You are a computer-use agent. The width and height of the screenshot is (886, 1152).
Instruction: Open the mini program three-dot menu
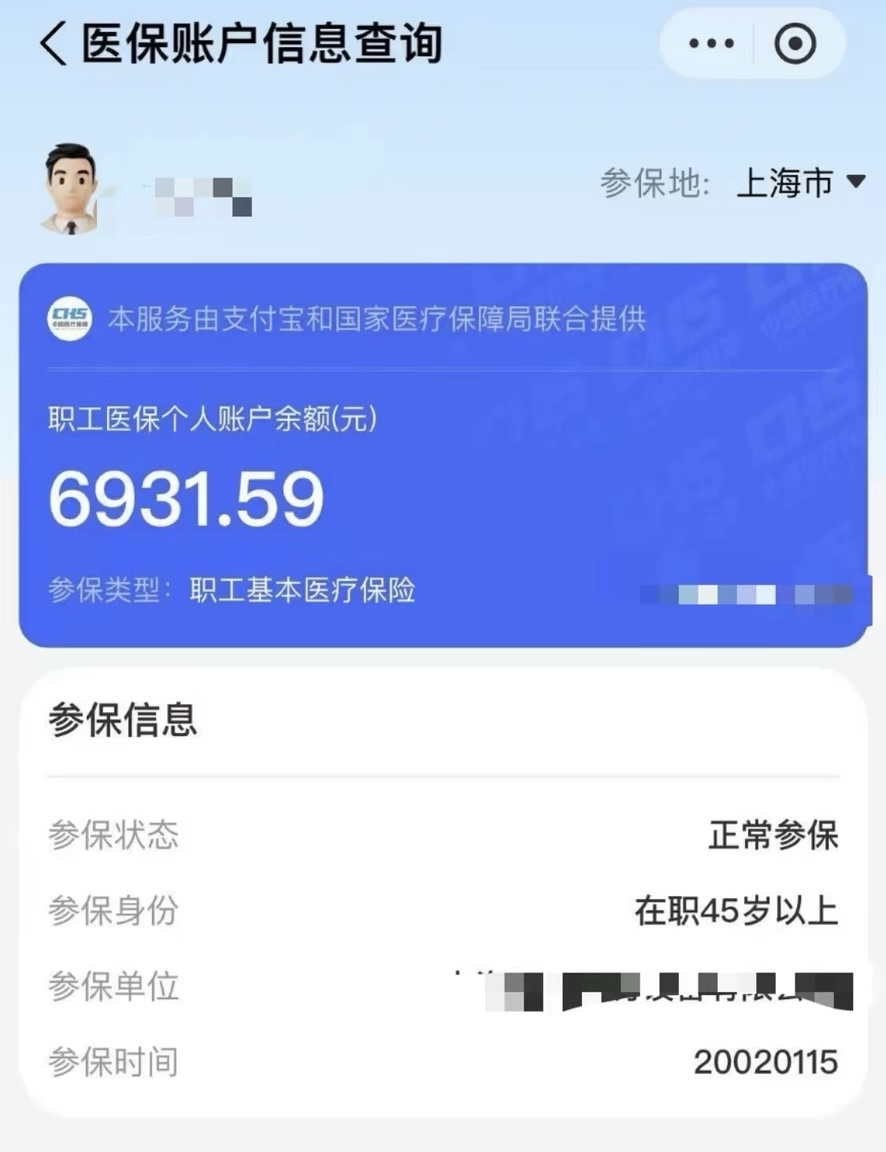(x=712, y=44)
